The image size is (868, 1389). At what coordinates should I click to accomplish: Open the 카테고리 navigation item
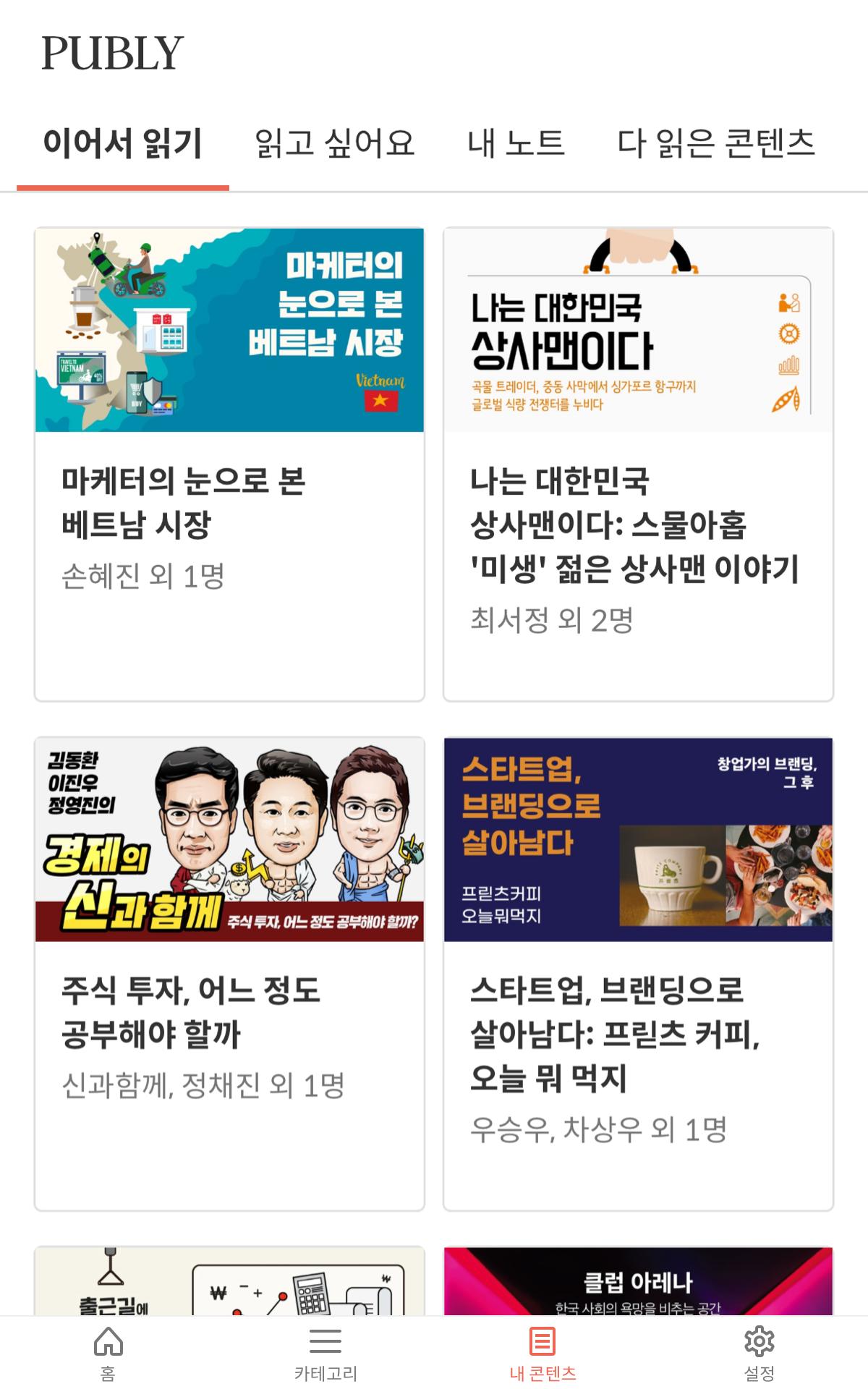[x=325, y=1353]
